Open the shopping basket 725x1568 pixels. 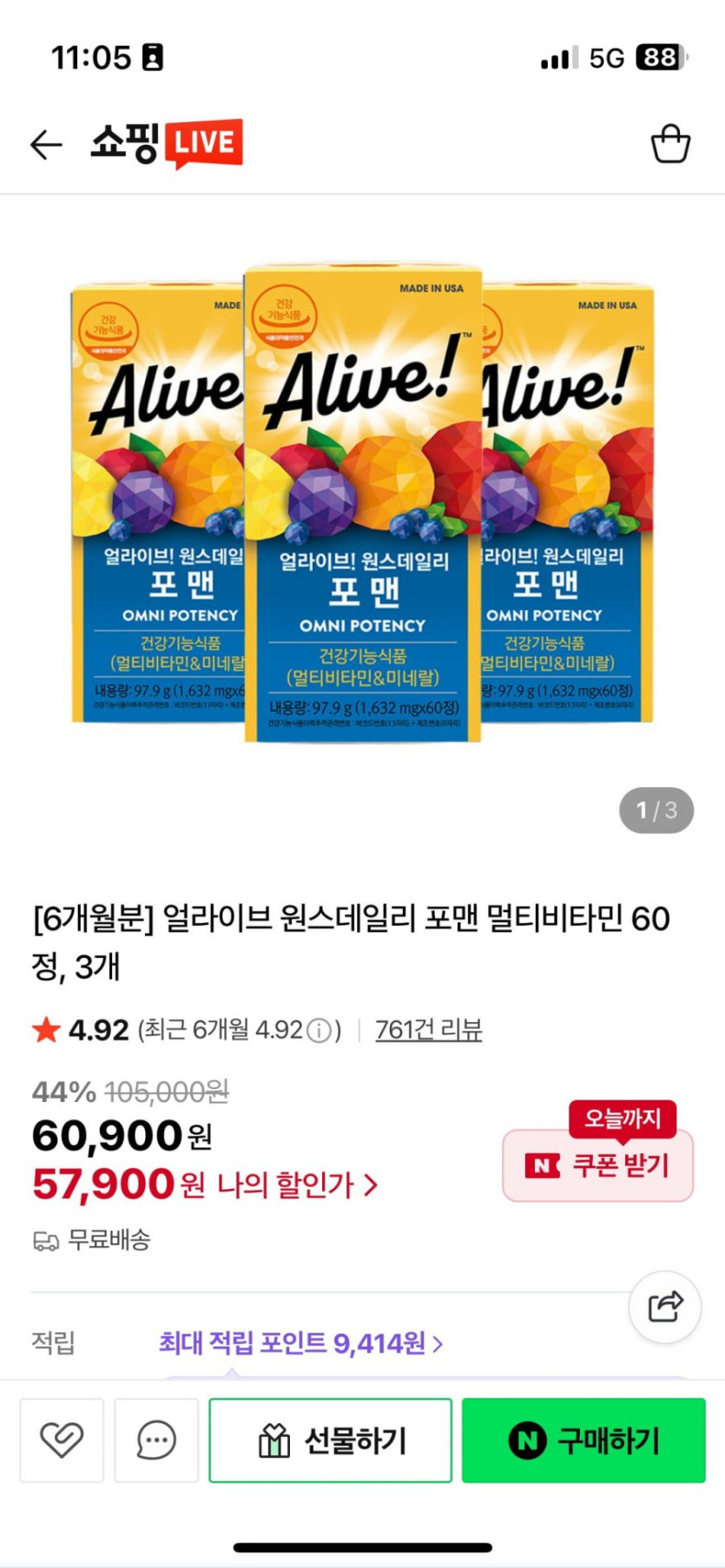670,144
